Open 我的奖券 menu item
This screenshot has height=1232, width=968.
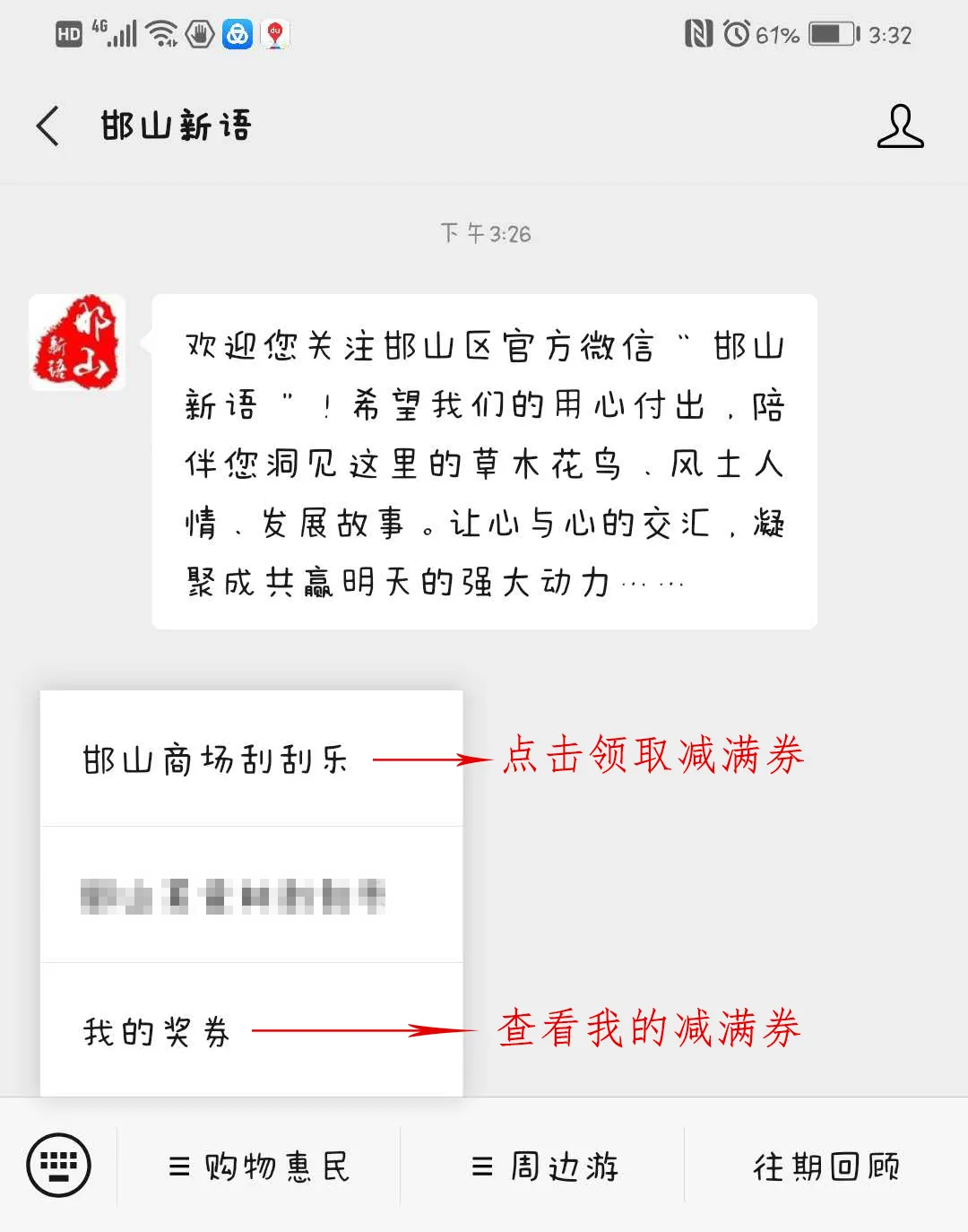[x=158, y=1031]
